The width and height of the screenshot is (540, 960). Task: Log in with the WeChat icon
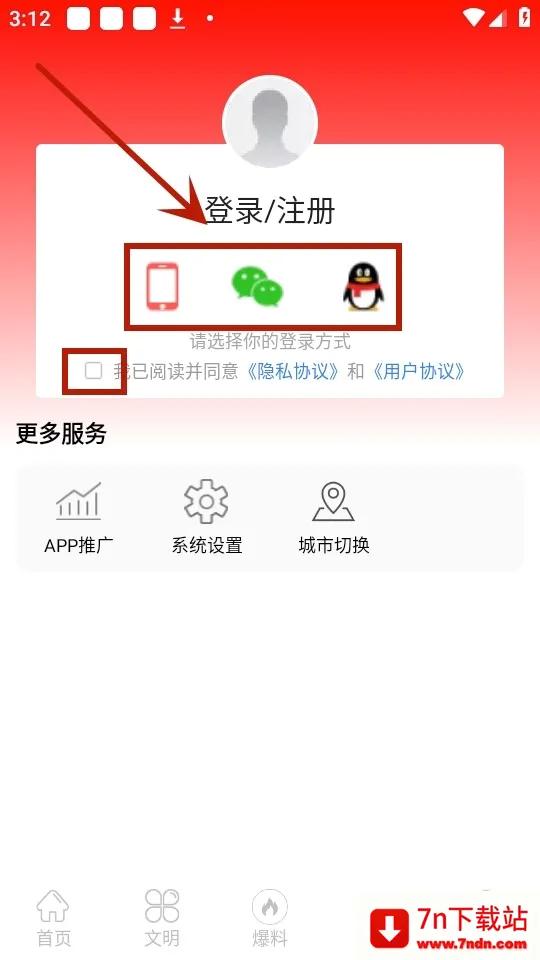(x=257, y=286)
